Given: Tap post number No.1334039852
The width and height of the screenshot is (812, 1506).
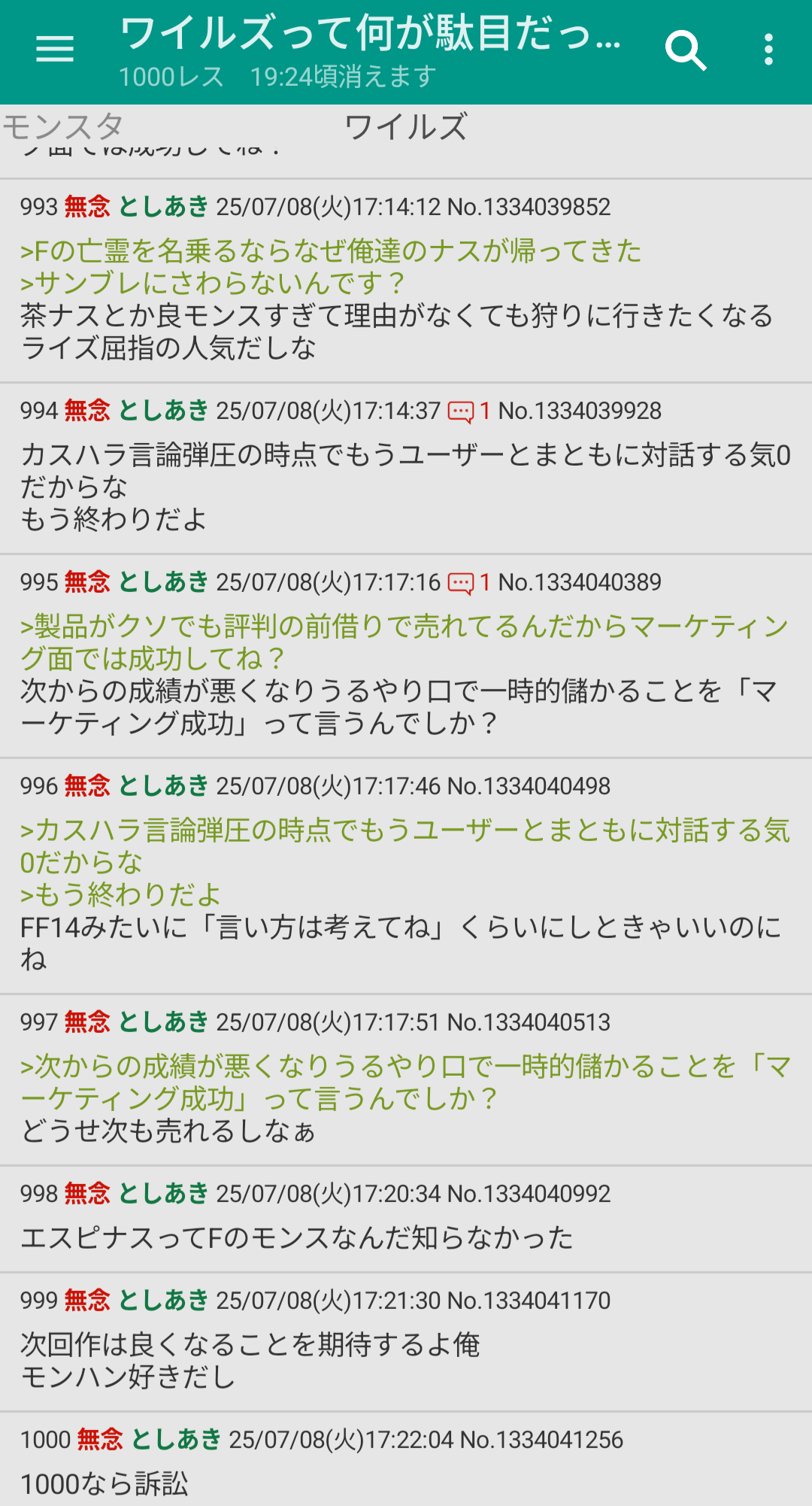Looking at the screenshot, I should coord(529,207).
